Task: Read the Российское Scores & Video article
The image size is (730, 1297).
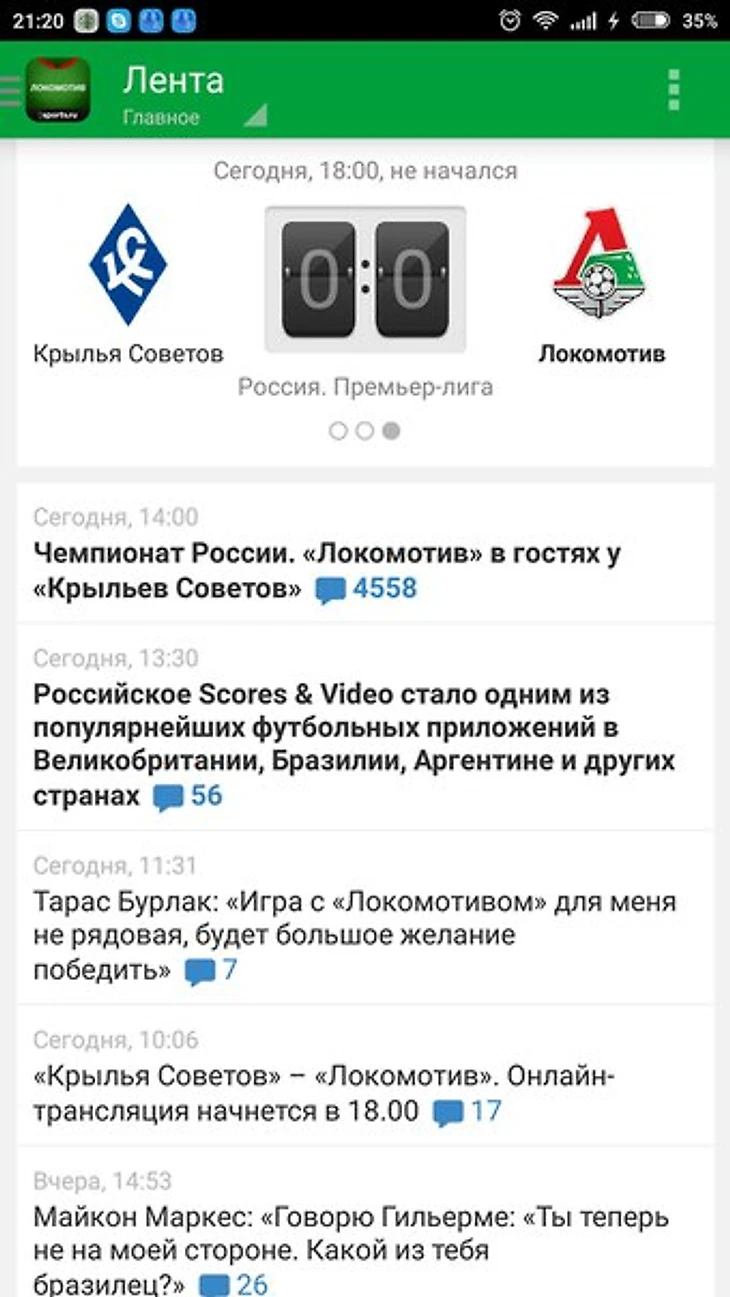Action: [354, 744]
